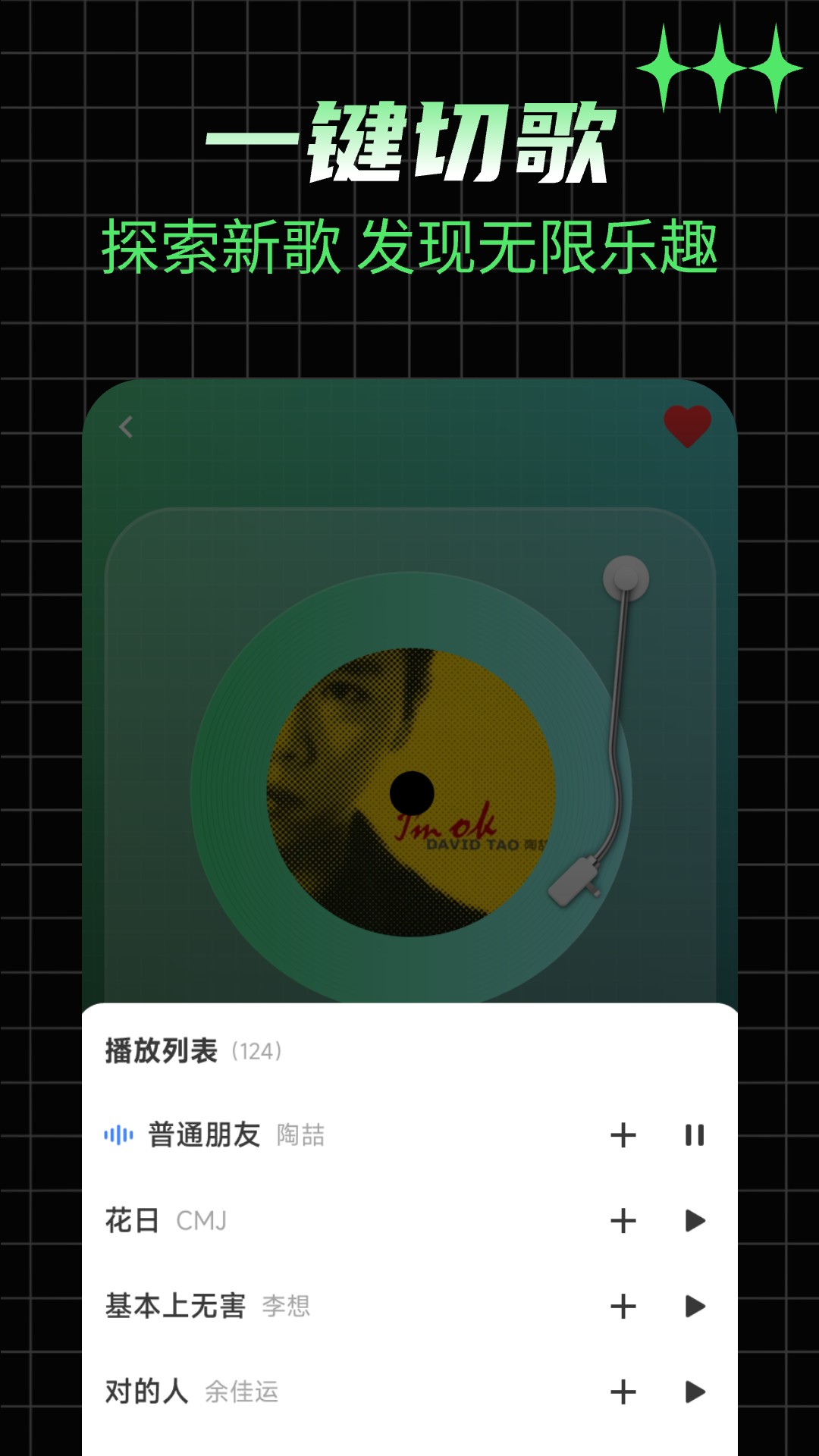
Task: Play the song 花日 by CMJ
Action: point(695,1219)
